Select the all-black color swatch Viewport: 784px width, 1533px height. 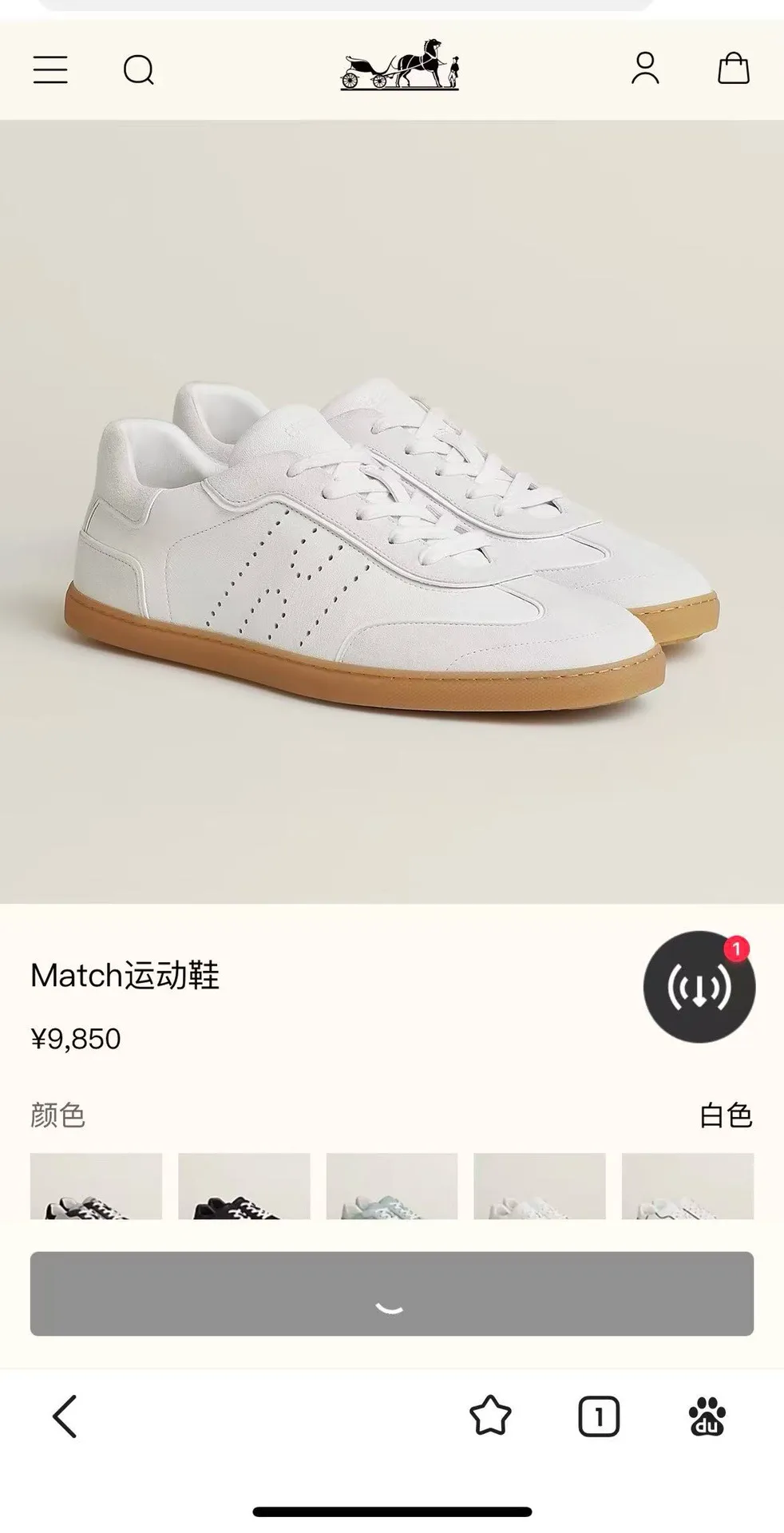(x=244, y=1186)
